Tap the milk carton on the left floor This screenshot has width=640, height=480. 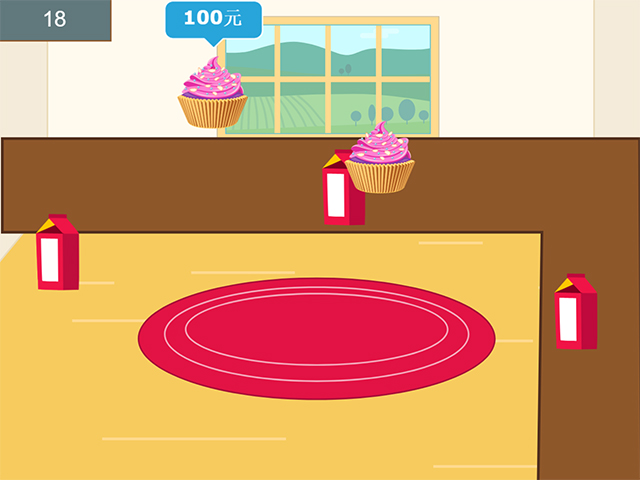[x=57, y=254]
